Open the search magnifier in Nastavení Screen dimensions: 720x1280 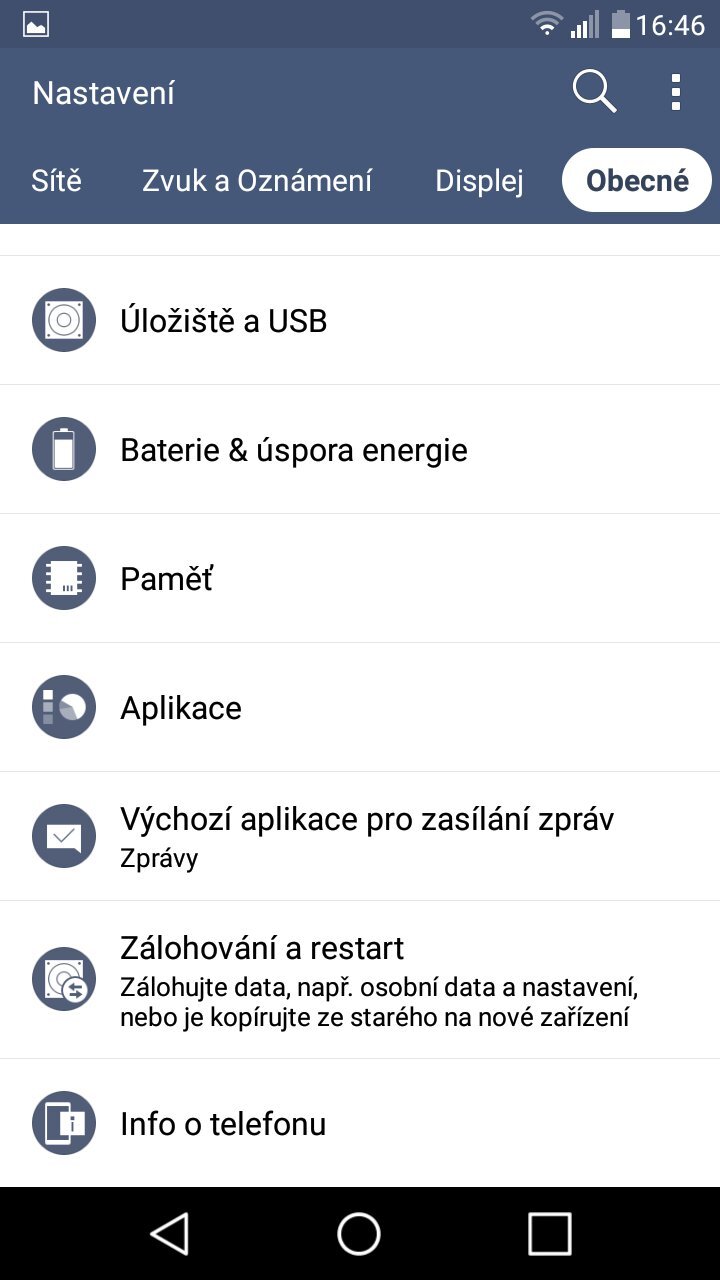click(594, 91)
